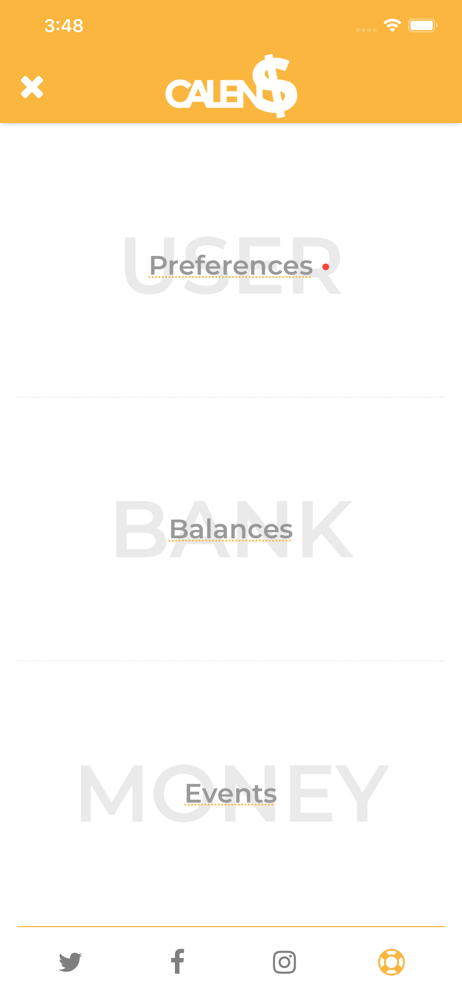Open money Events
This screenshot has width=462, height=1000.
230,794
